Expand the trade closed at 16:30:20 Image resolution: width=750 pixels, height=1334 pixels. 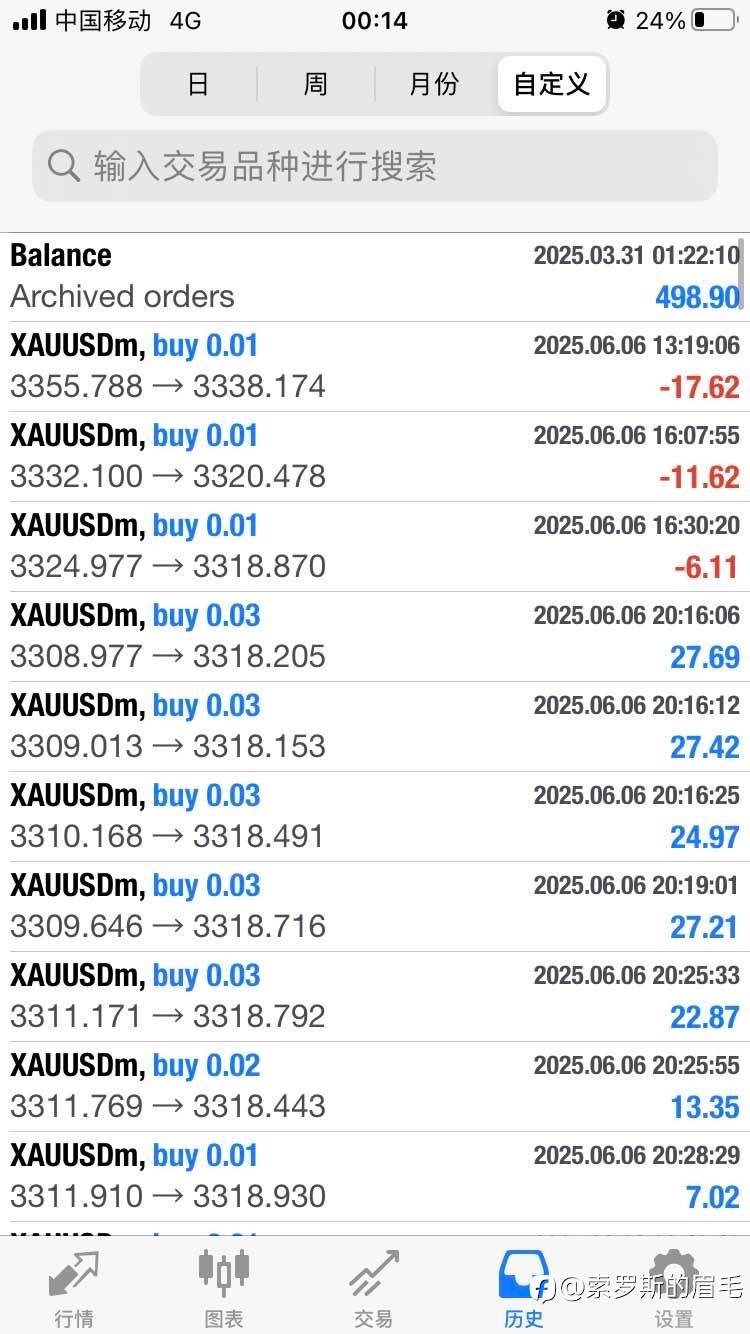click(375, 547)
